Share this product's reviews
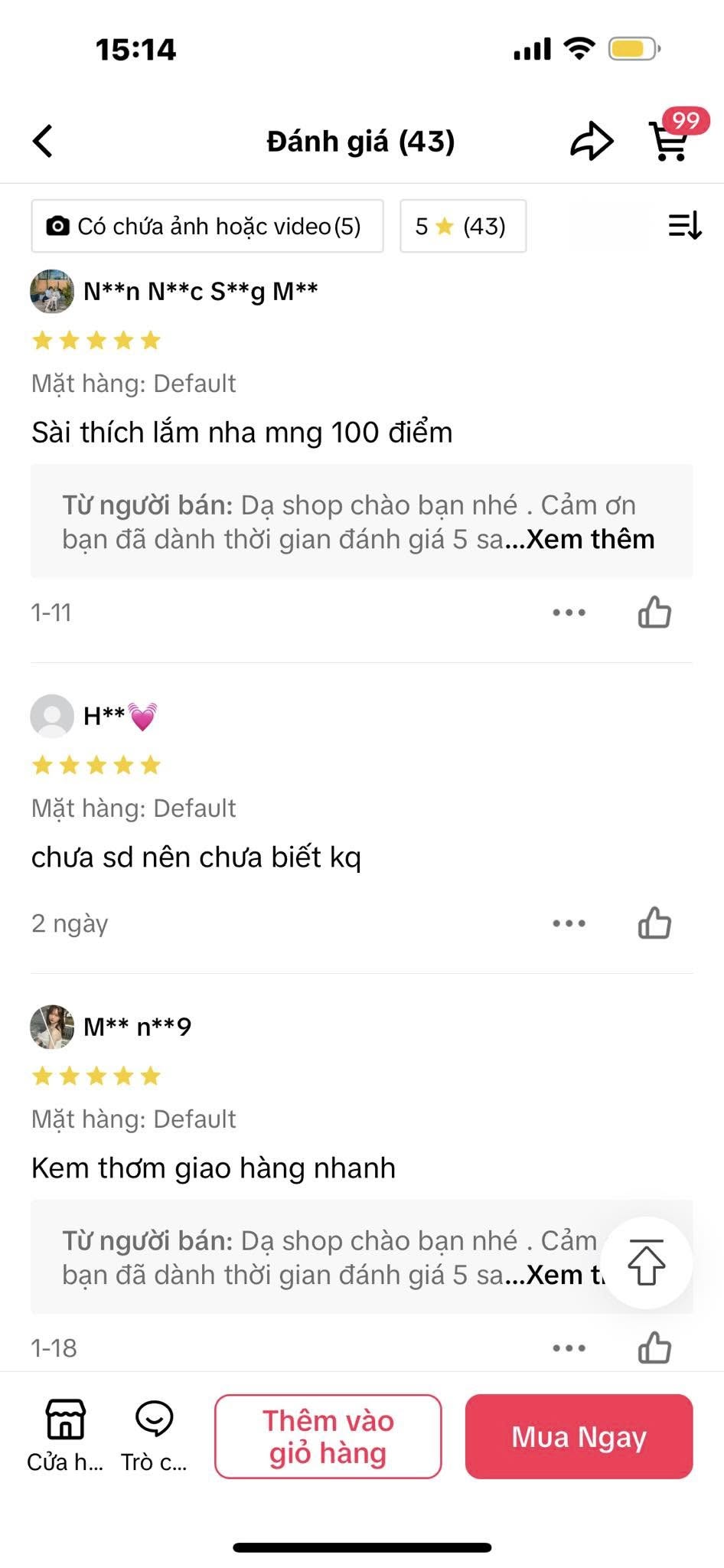724x1568 pixels. tap(592, 142)
